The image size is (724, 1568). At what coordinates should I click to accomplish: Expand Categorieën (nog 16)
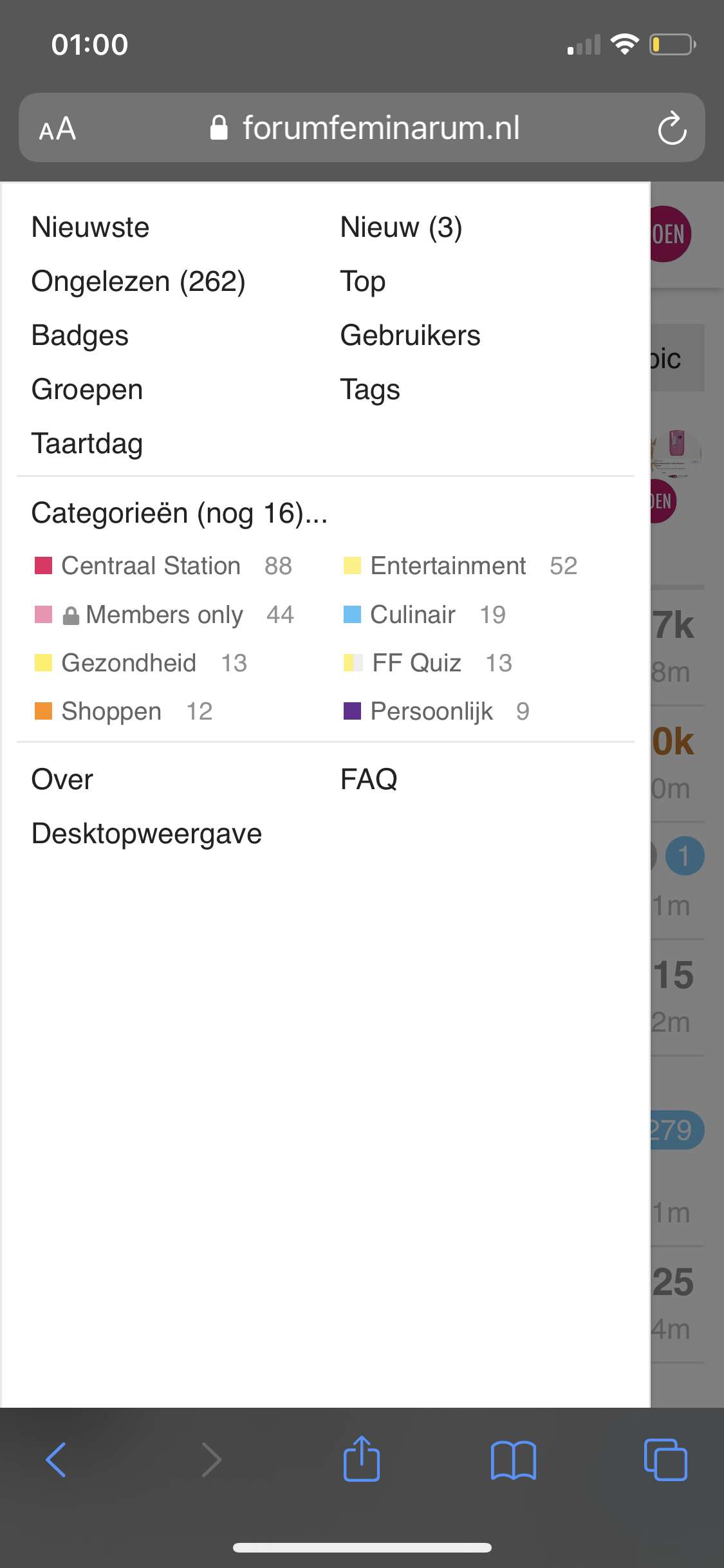[180, 513]
